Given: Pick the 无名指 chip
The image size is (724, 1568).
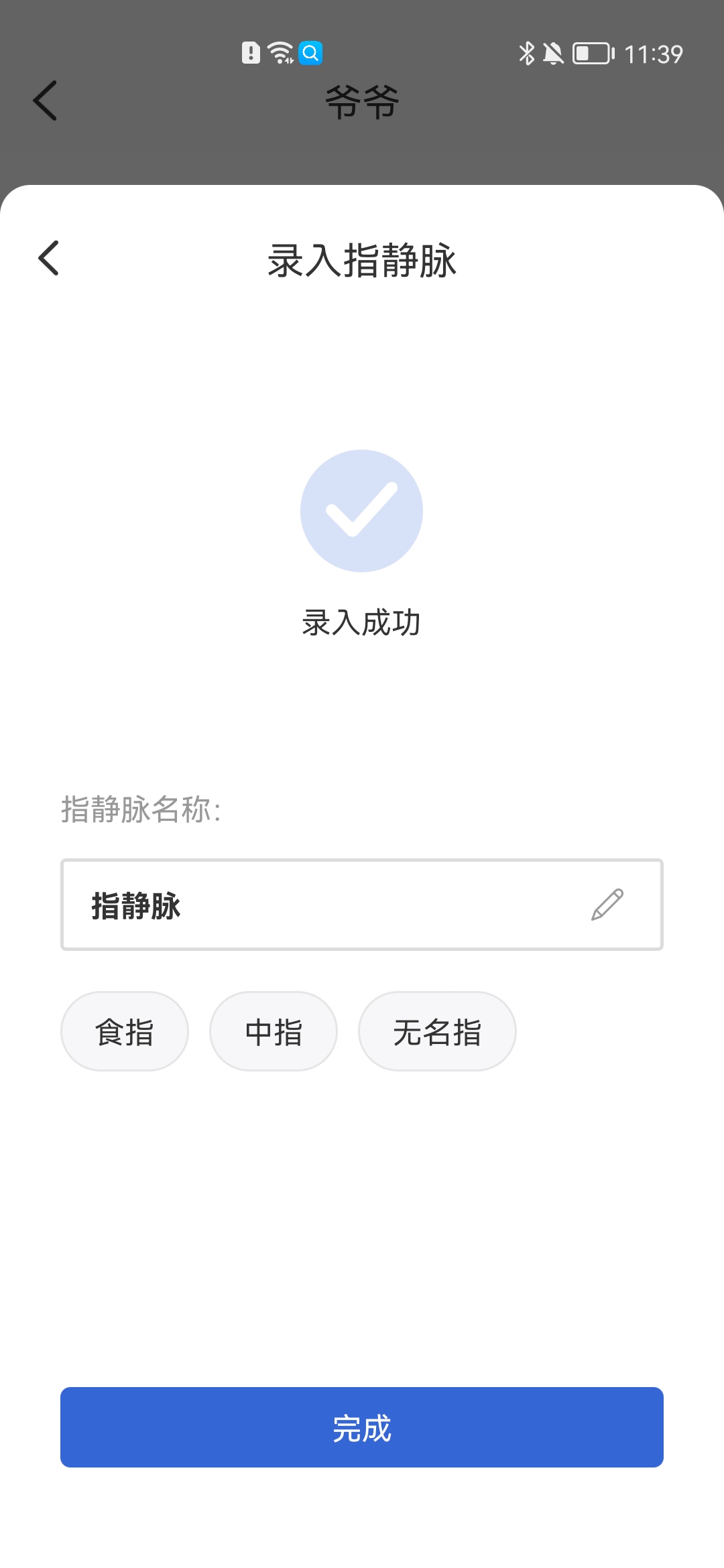Looking at the screenshot, I should coord(437,1031).
